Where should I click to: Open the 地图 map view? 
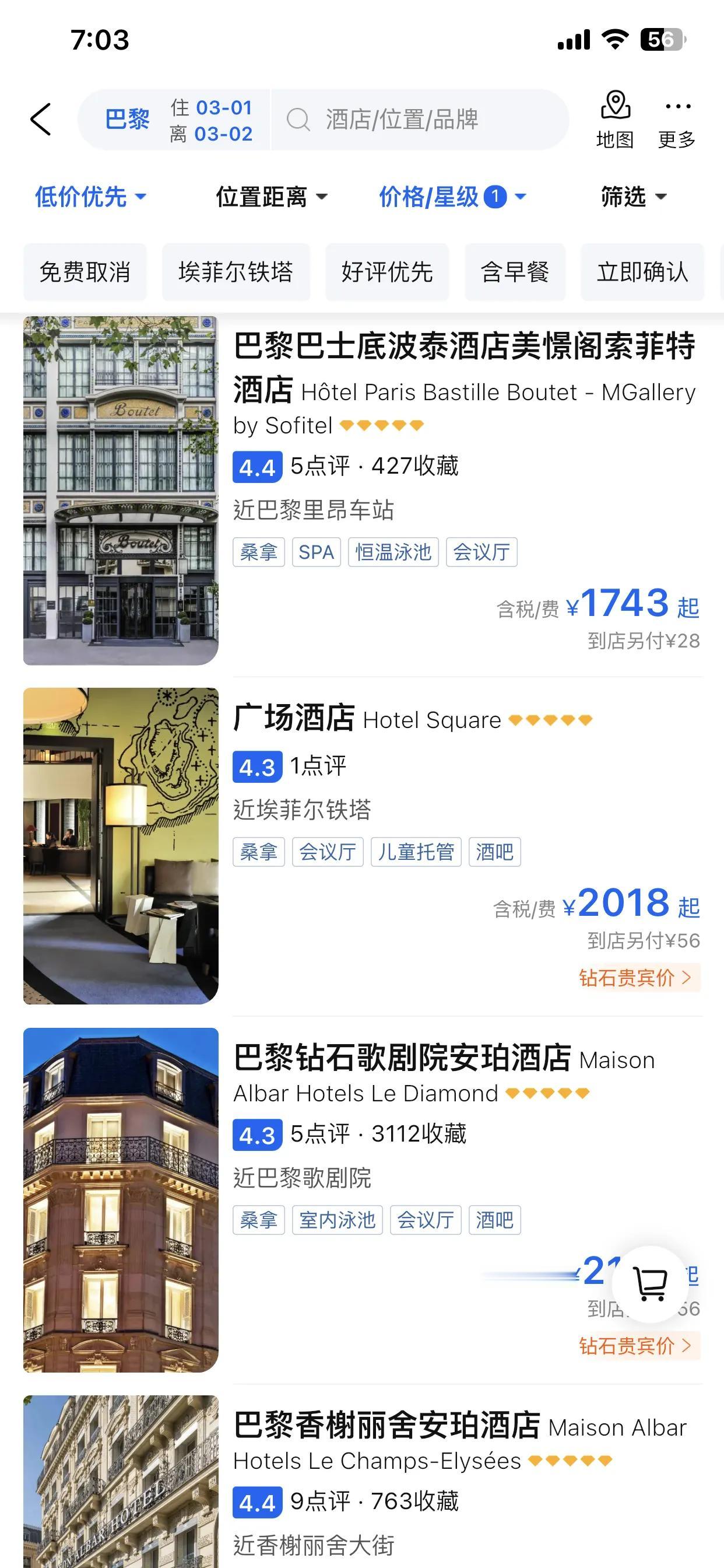point(615,120)
